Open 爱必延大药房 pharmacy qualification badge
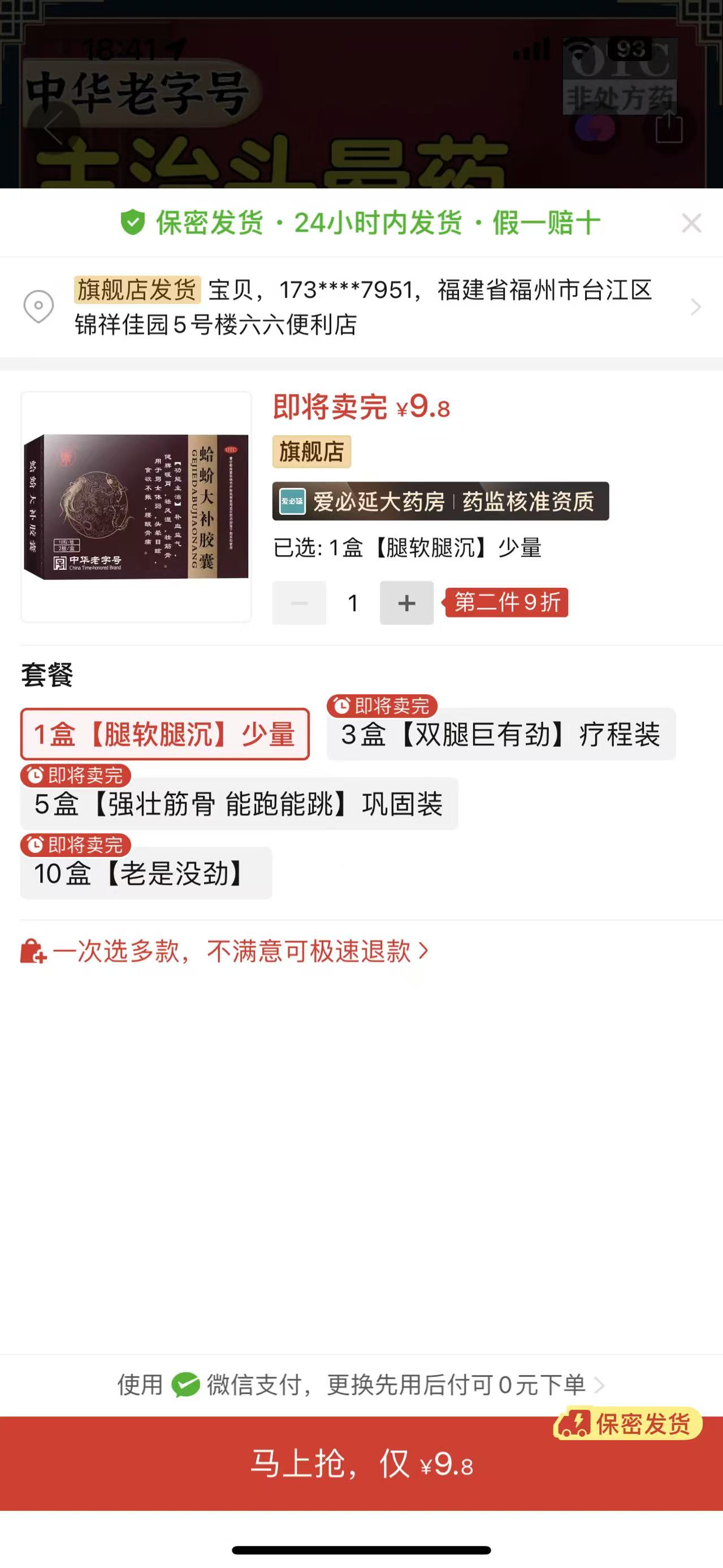This screenshot has height=1568, width=723. pos(440,501)
